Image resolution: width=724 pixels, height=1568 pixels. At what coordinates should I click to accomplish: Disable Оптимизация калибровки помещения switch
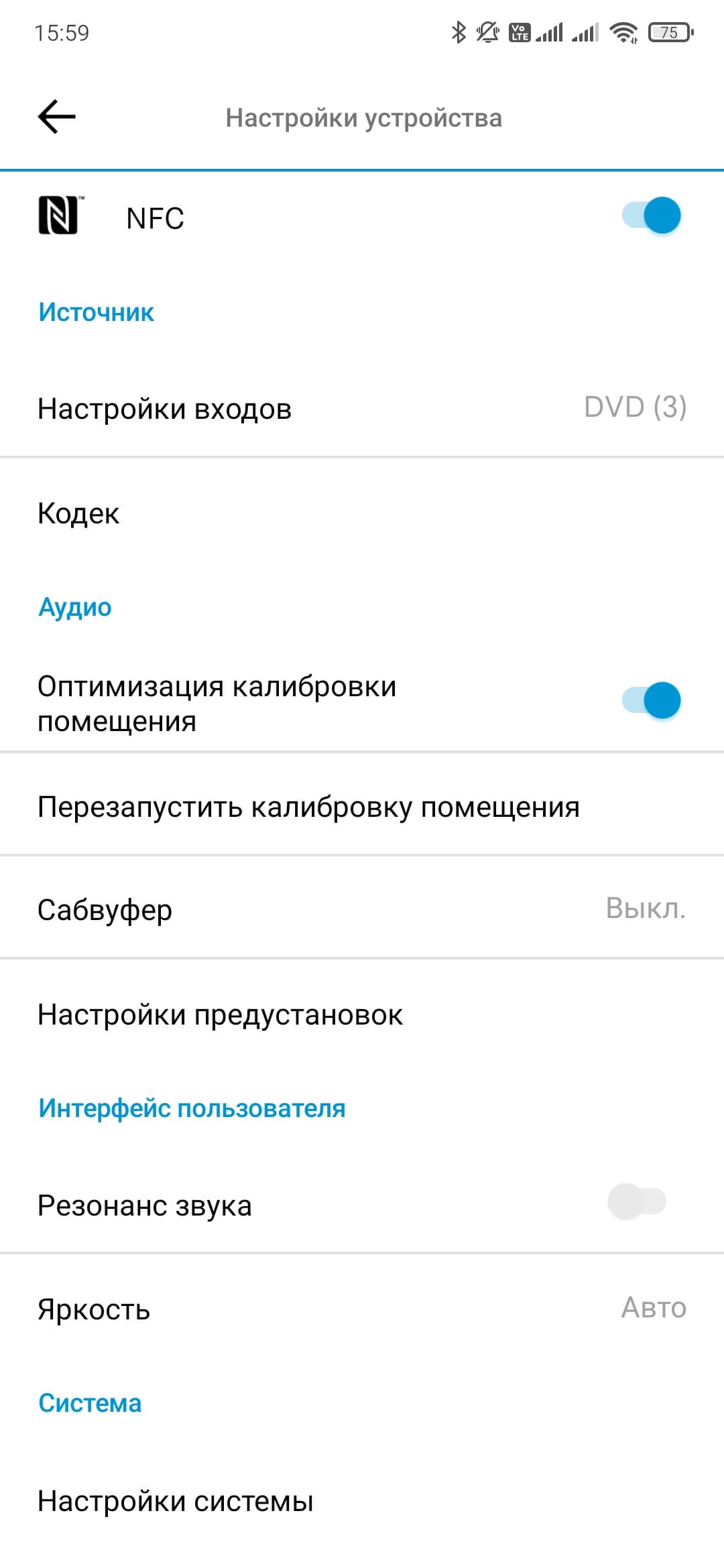(651, 701)
